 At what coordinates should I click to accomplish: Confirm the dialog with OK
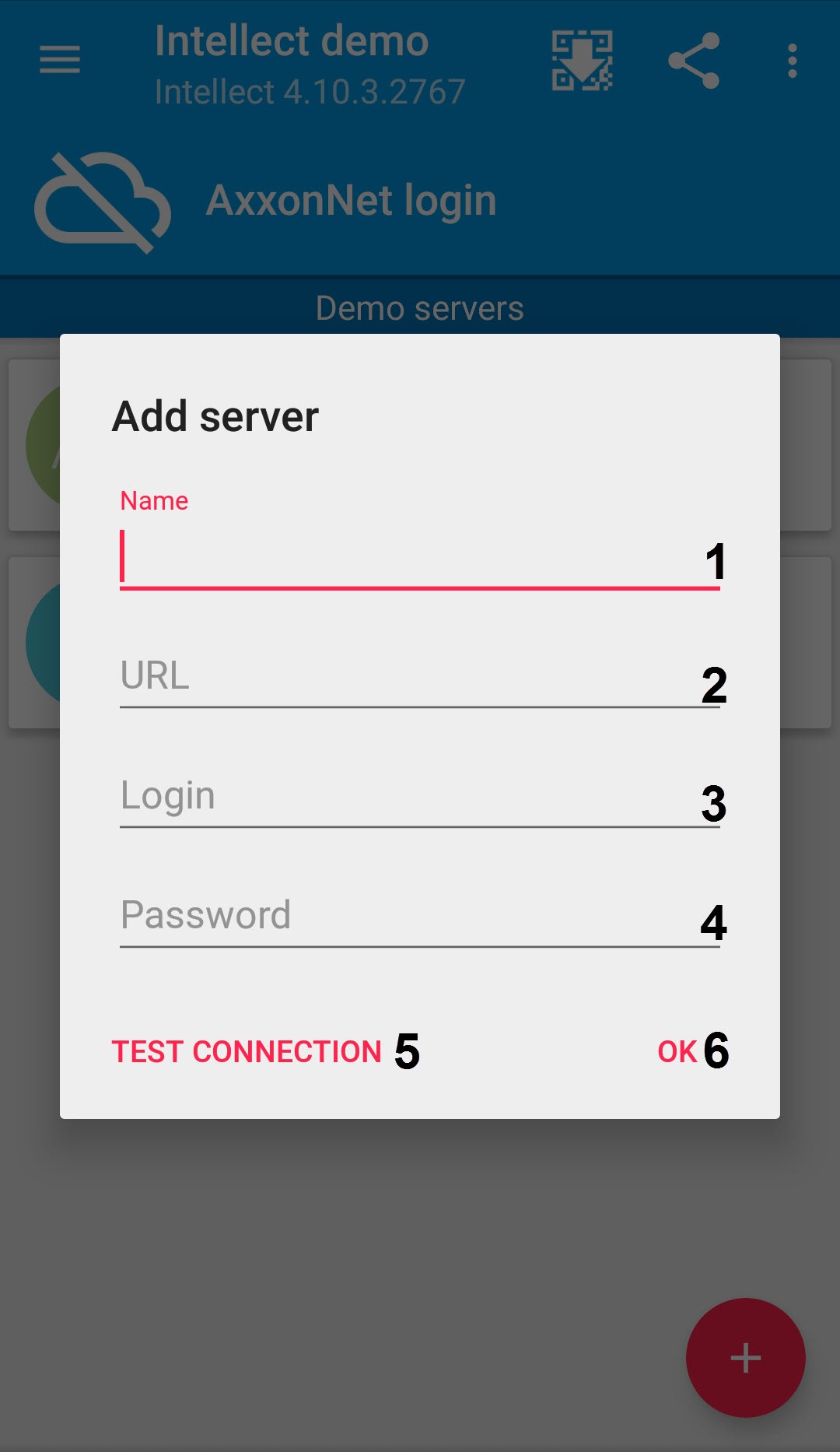pos(677,1052)
